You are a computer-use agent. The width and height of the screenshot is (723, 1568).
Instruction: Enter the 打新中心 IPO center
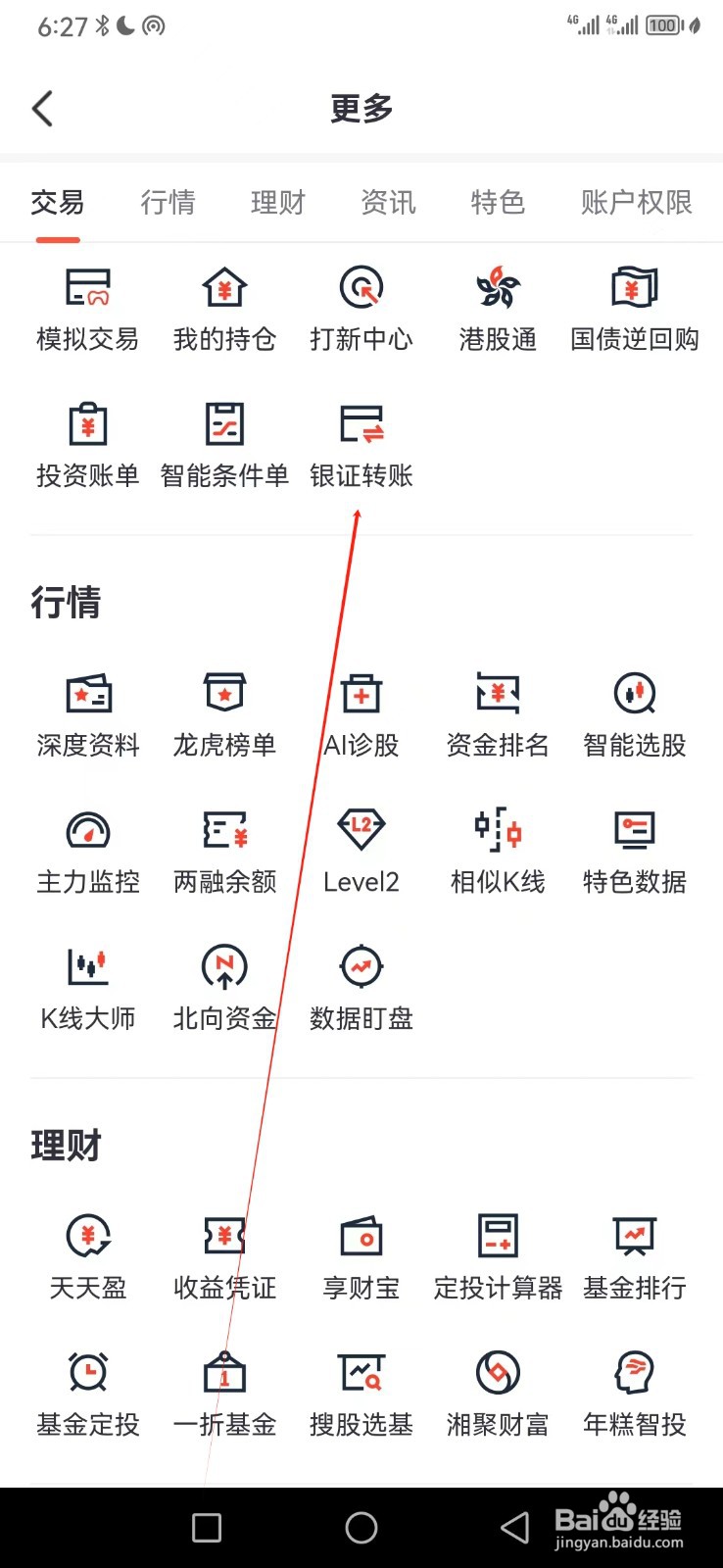tap(361, 309)
